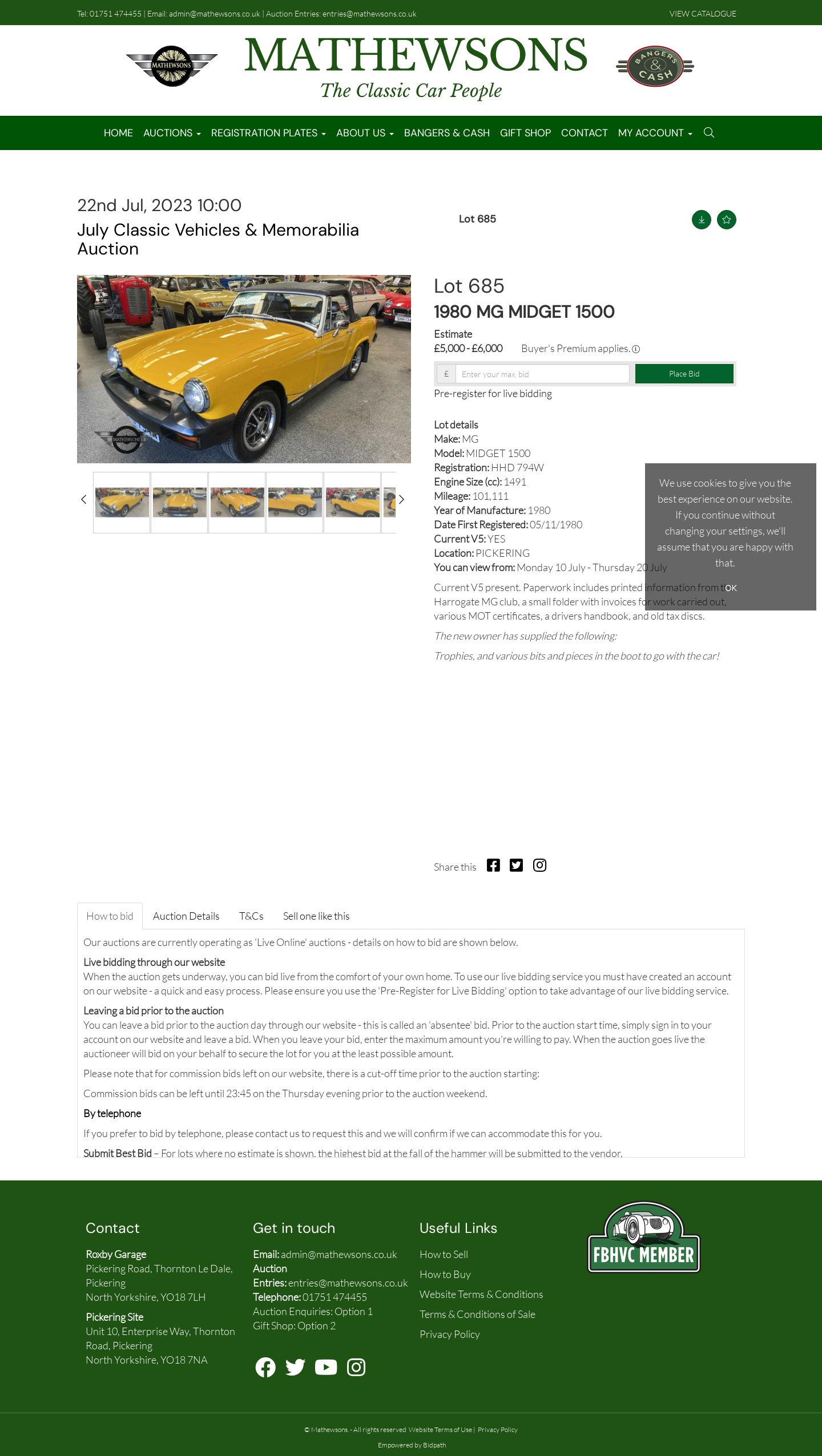The height and width of the screenshot is (1456, 822).
Task: Focus the max bid input field
Action: [542, 374]
